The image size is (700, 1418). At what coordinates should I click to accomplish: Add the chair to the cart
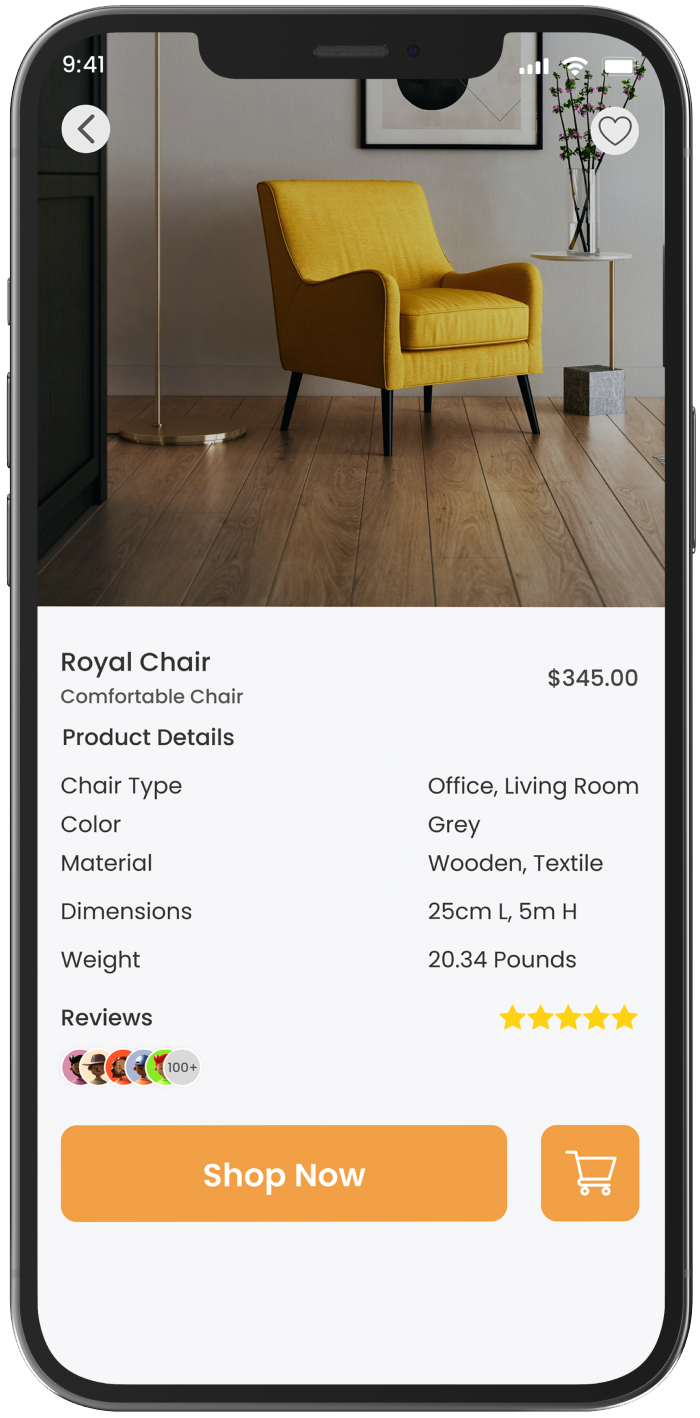pyautogui.click(x=590, y=1174)
